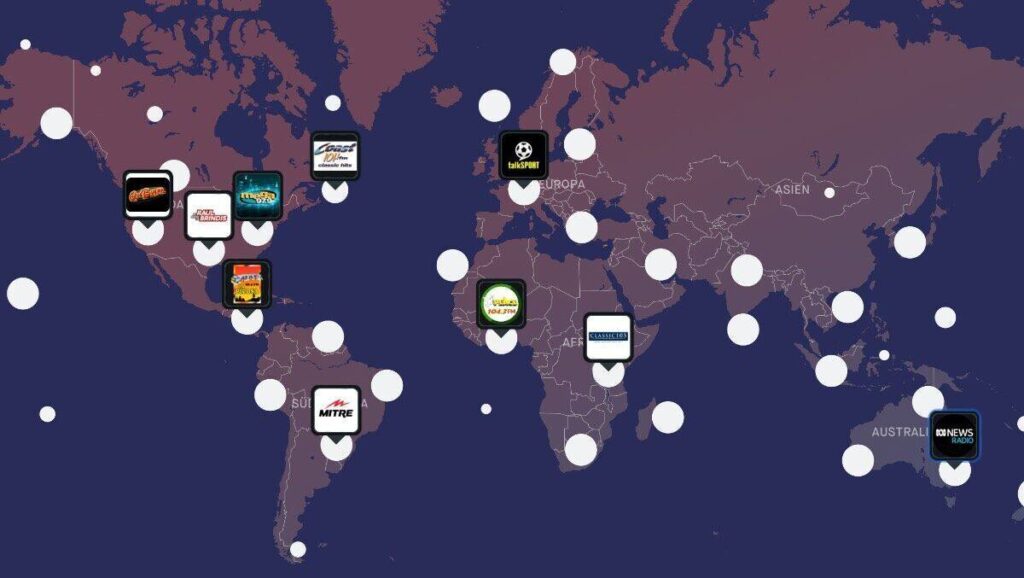
Task: Select the Mitre radio station pin
Action: pos(335,409)
